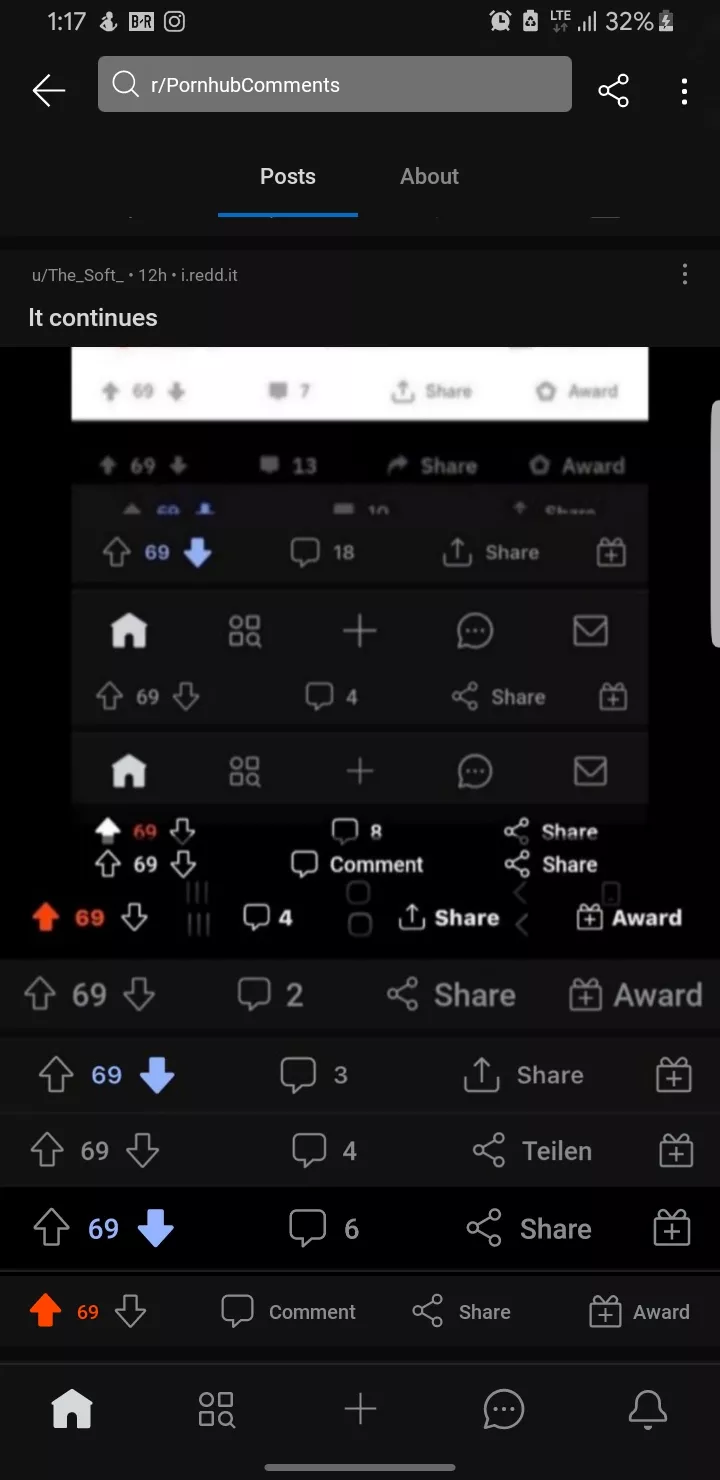Switch to the About tab
720x1480 pixels.
point(429,177)
